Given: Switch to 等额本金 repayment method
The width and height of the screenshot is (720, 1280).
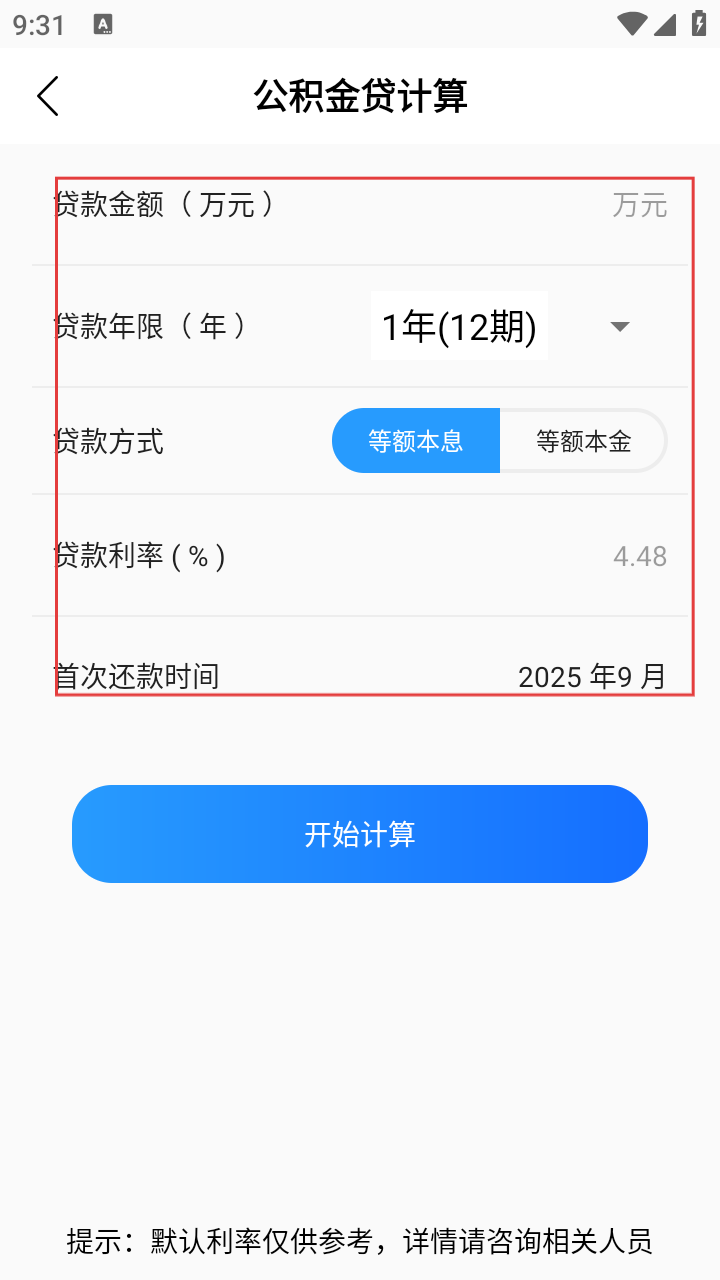Looking at the screenshot, I should tap(583, 441).
